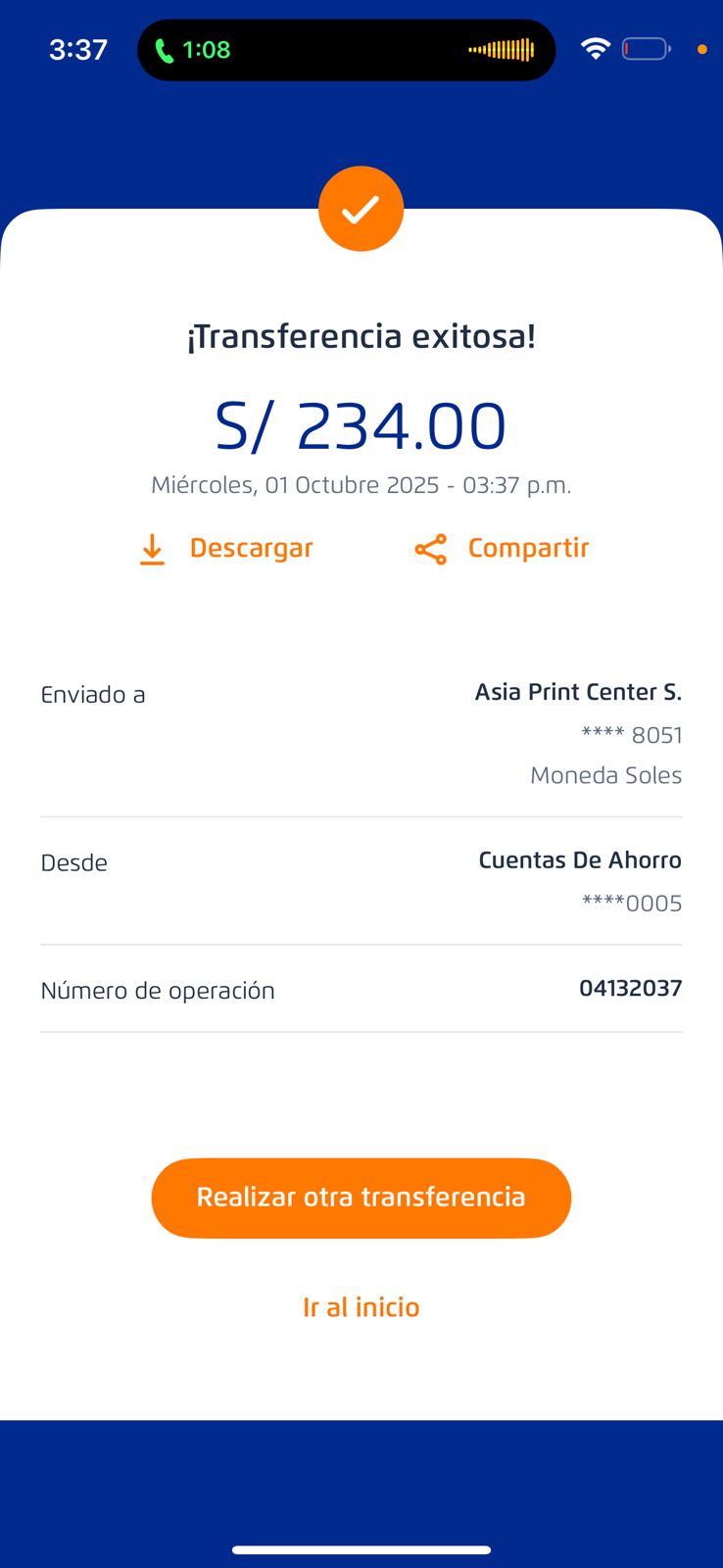Go back home with Ir al inicio

361,1307
